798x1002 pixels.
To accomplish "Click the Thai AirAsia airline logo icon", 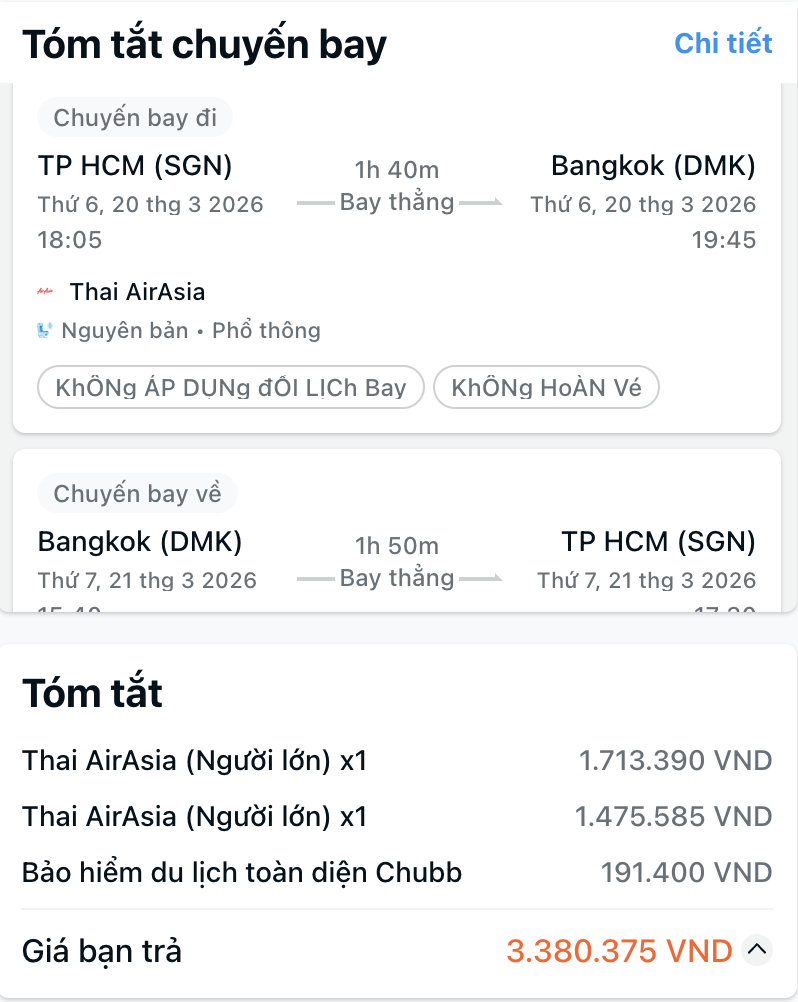I will (x=46, y=291).
